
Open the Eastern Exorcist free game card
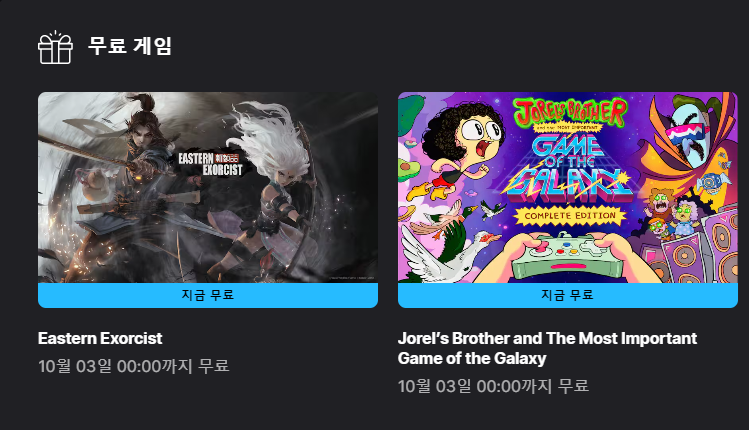207,188
